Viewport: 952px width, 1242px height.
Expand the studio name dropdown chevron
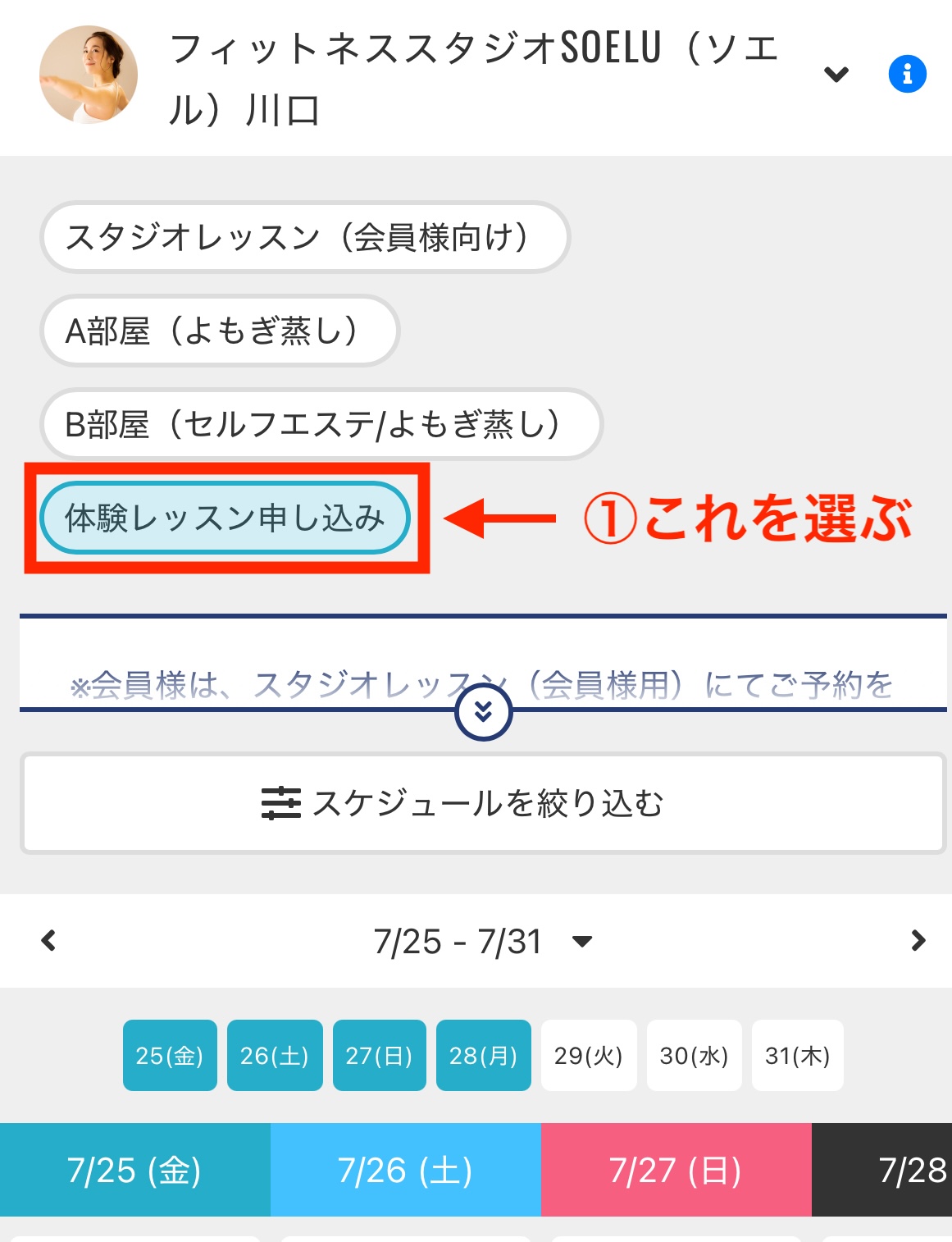[836, 75]
